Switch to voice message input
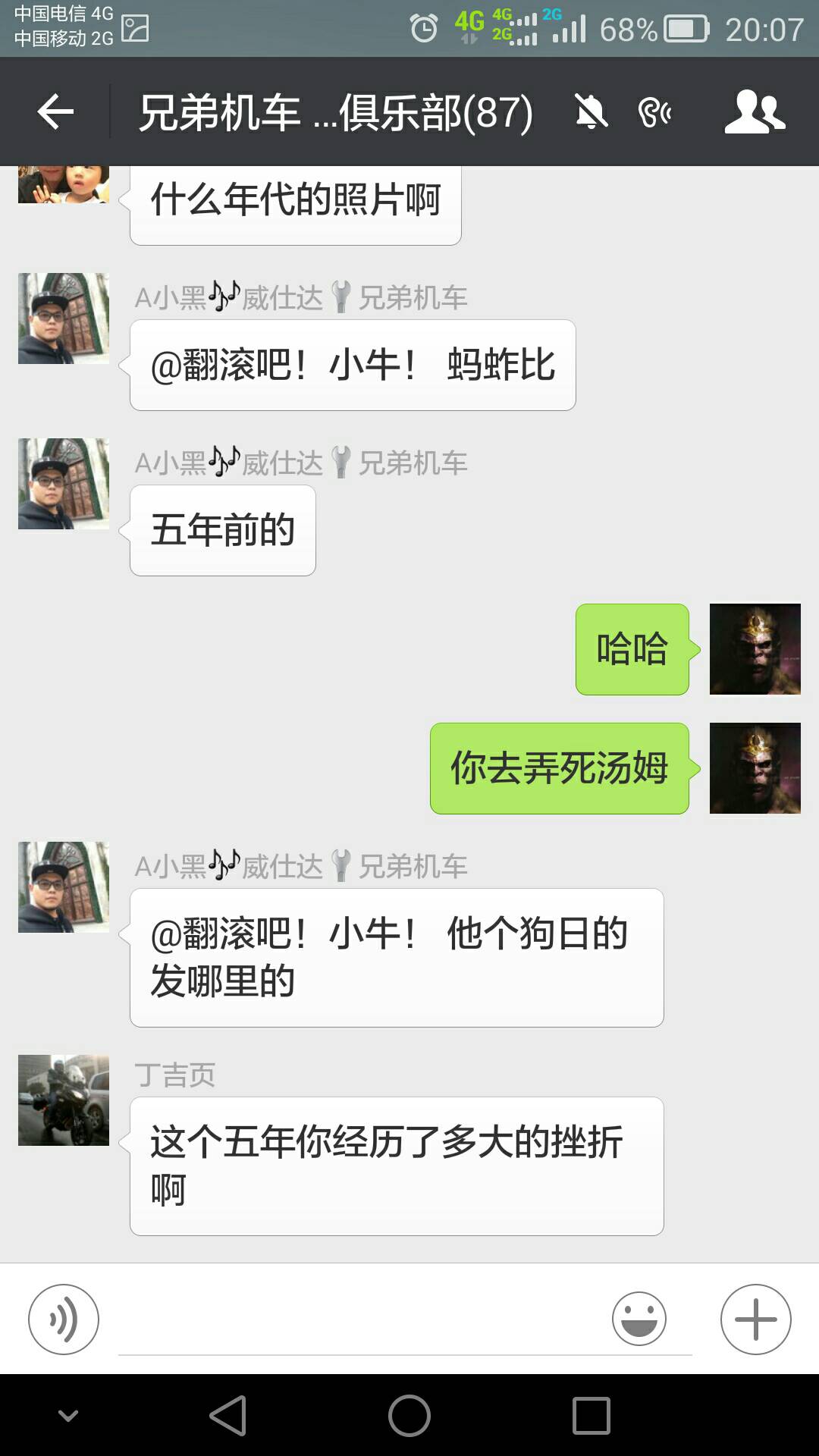The height and width of the screenshot is (1456, 819). [x=64, y=1319]
